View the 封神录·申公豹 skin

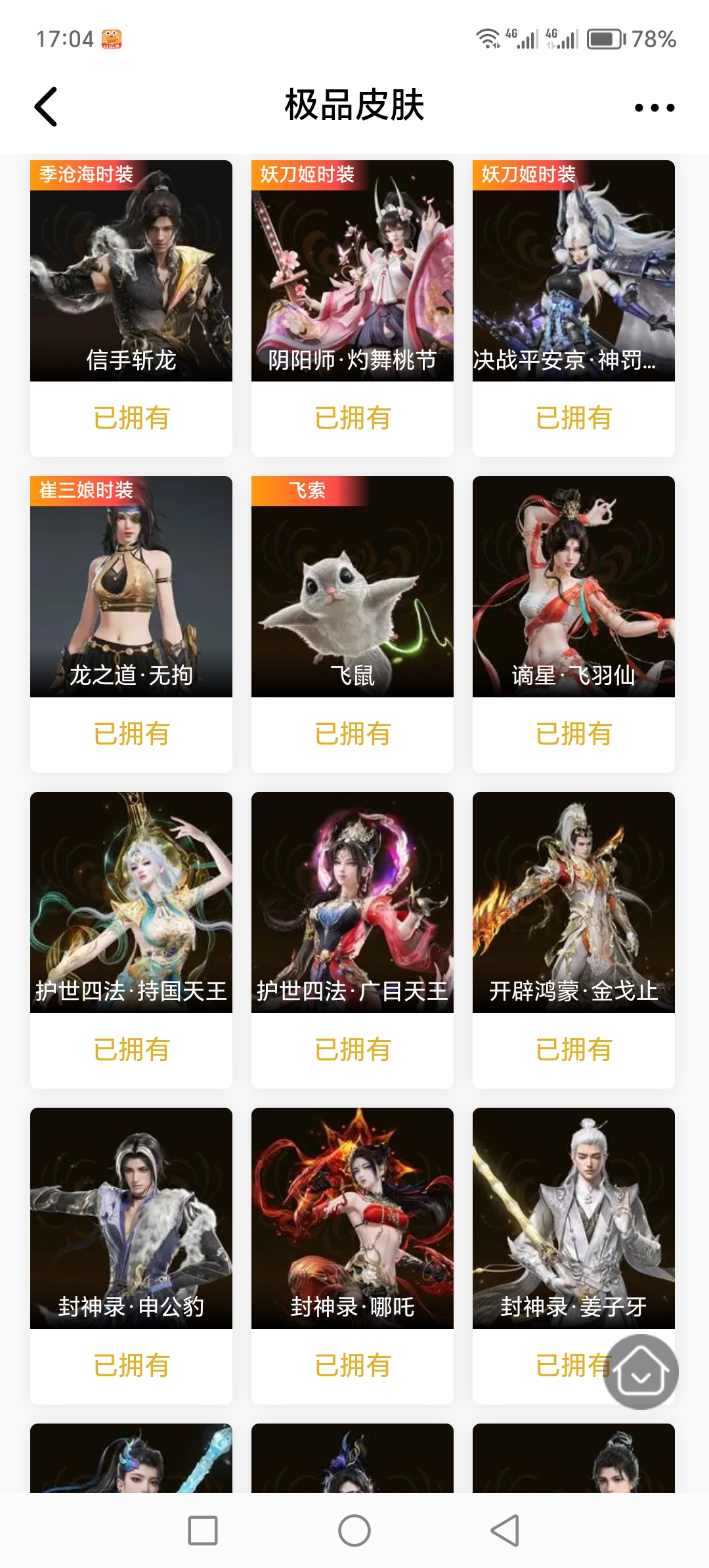131,1218
